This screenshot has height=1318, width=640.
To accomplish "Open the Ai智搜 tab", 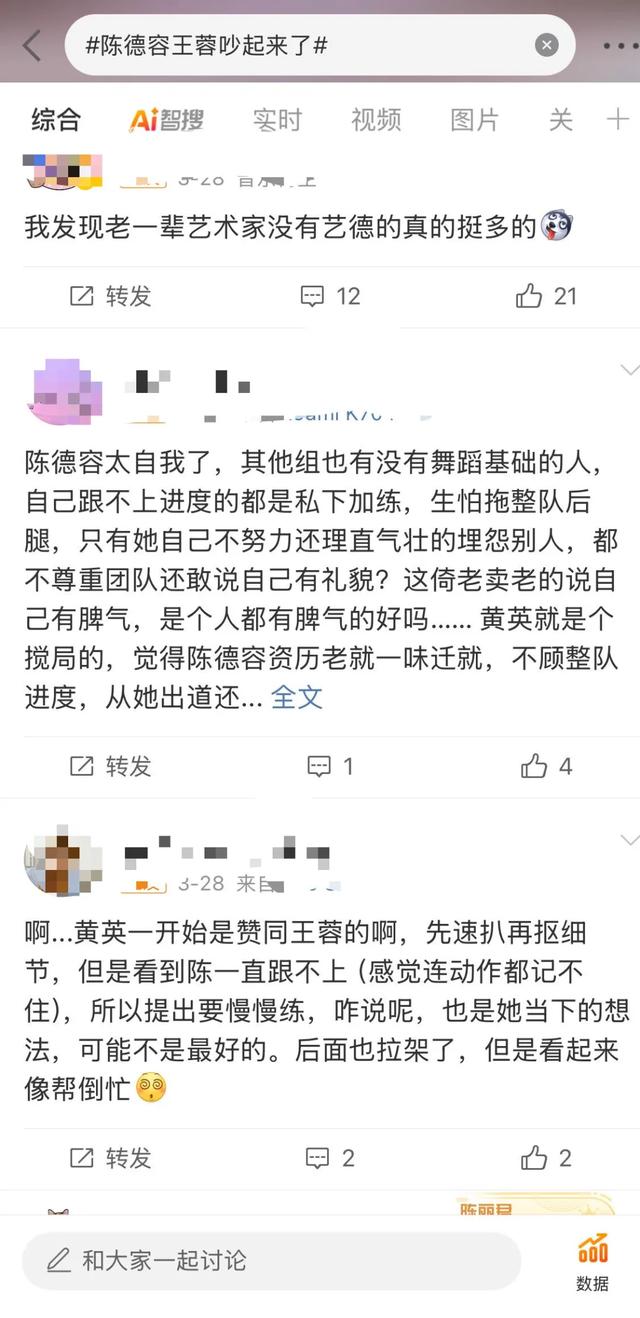I will (166, 120).
